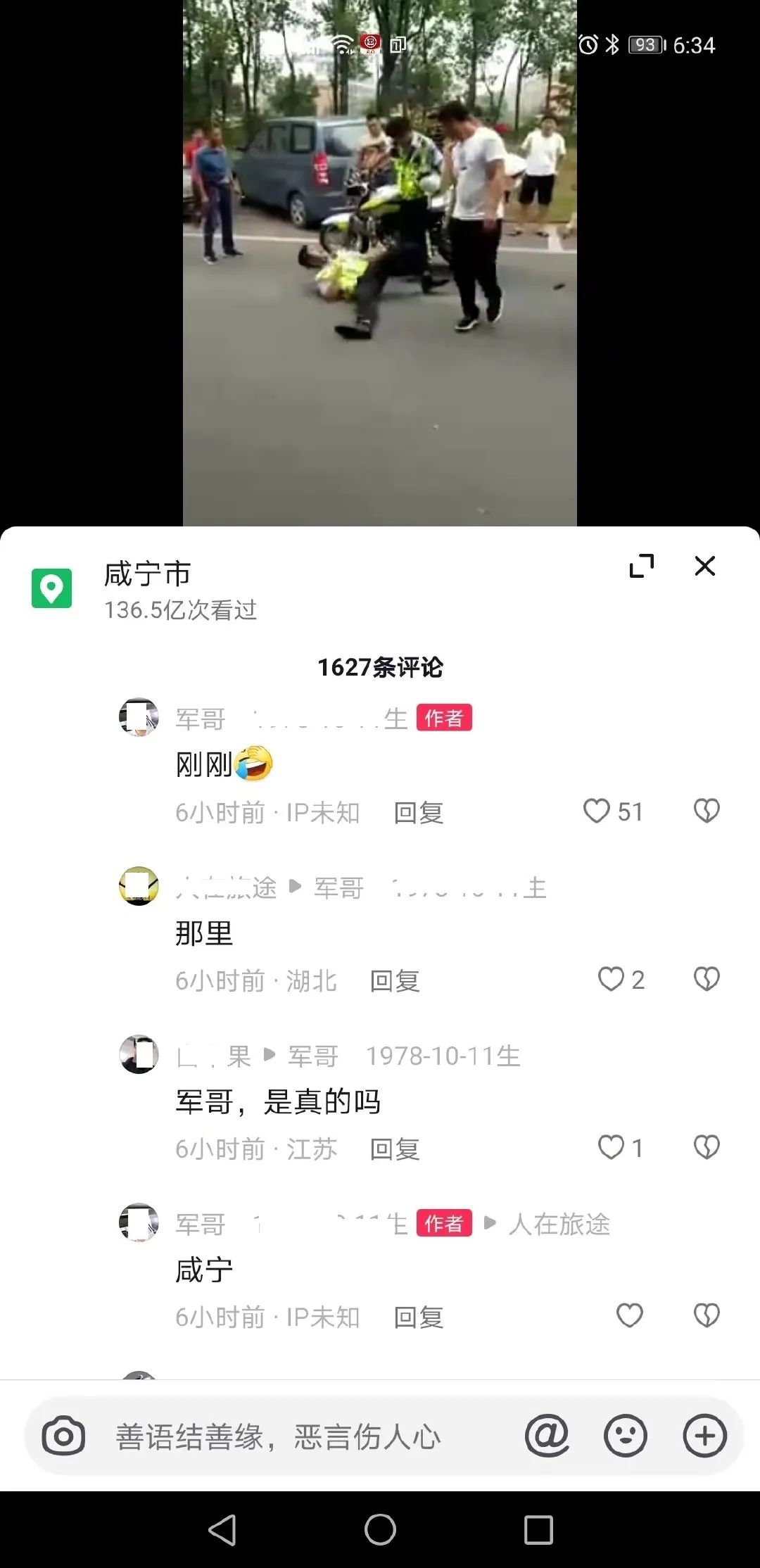Screen dimensions: 760x1568
Task: Dislike the comment 刚刚
Action: click(x=707, y=811)
